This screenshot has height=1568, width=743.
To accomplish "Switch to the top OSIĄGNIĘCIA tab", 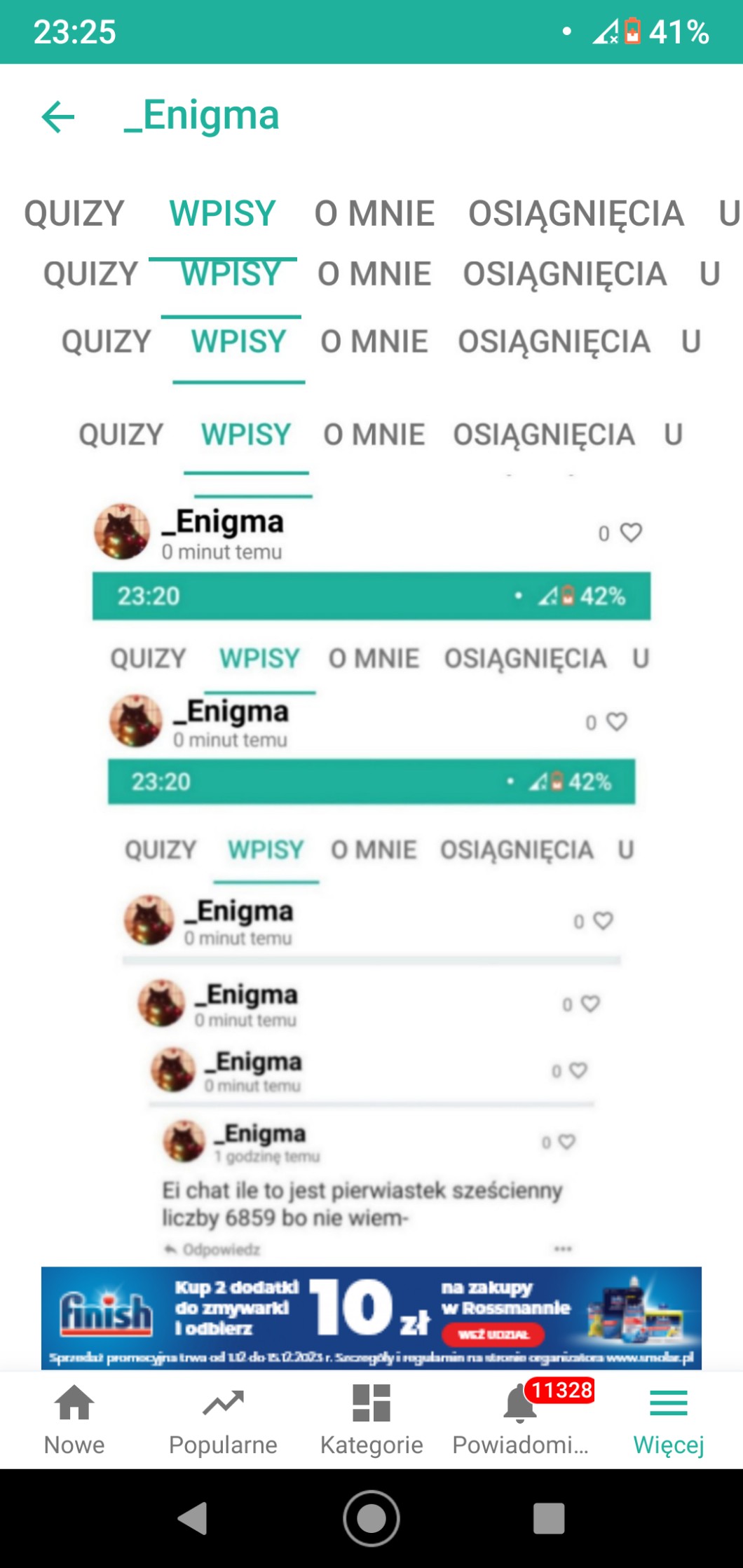I will pyautogui.click(x=575, y=213).
